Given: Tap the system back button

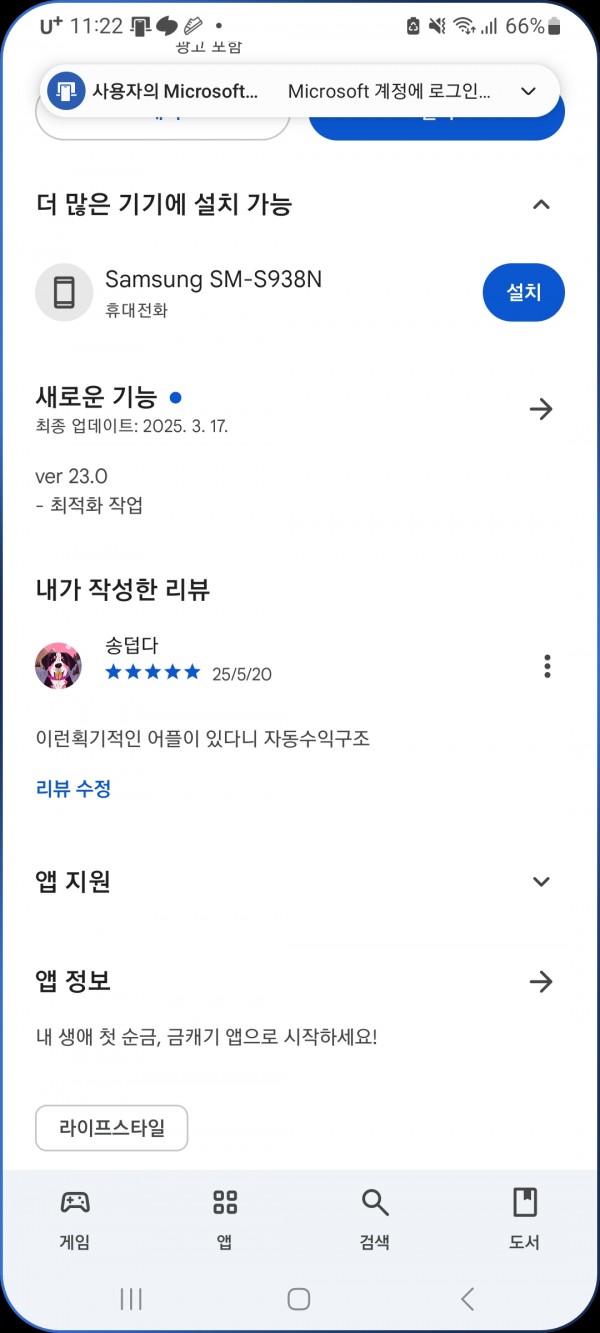Looking at the screenshot, I should point(467,1298).
